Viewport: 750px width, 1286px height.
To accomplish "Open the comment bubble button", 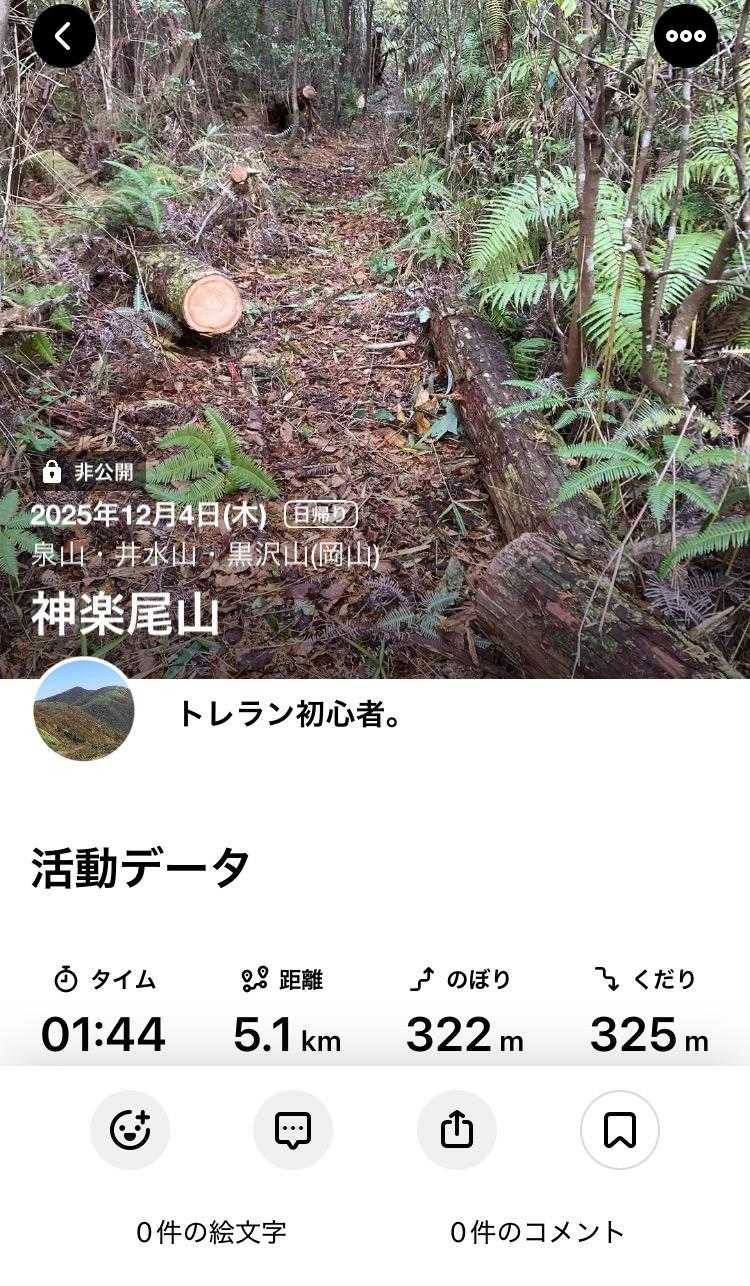I will 293,1130.
